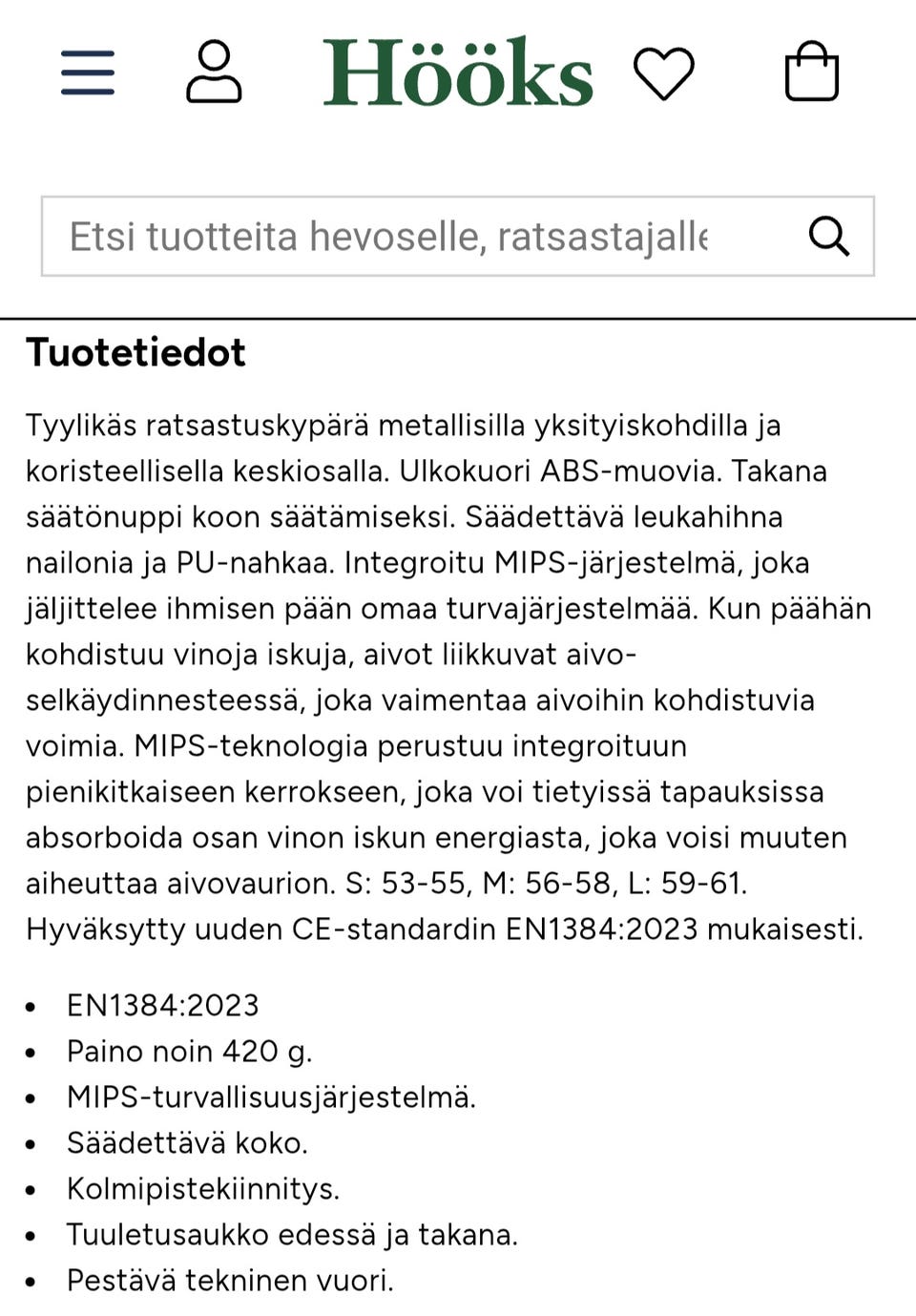Open the cart icon in the top right
The width and height of the screenshot is (916, 1316).
pyautogui.click(x=813, y=73)
